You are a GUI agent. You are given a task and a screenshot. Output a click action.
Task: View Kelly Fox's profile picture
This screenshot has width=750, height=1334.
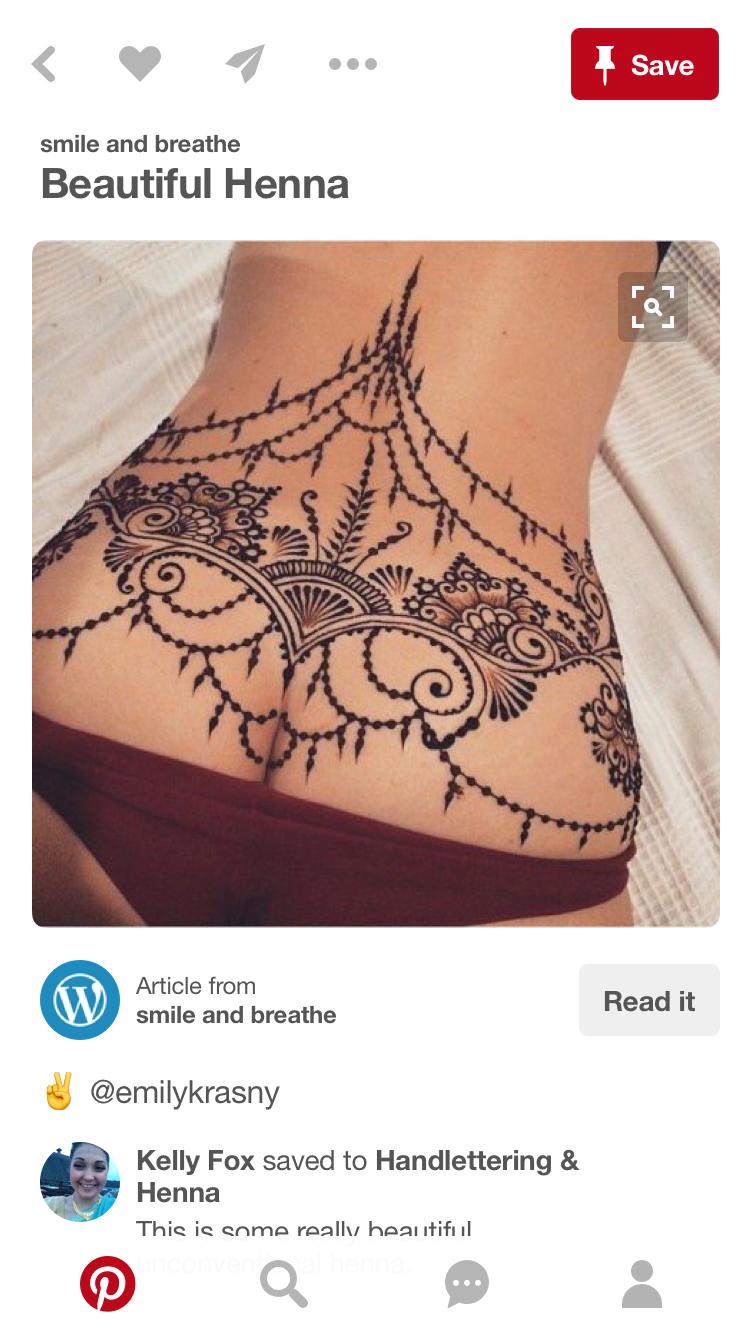coord(80,1181)
